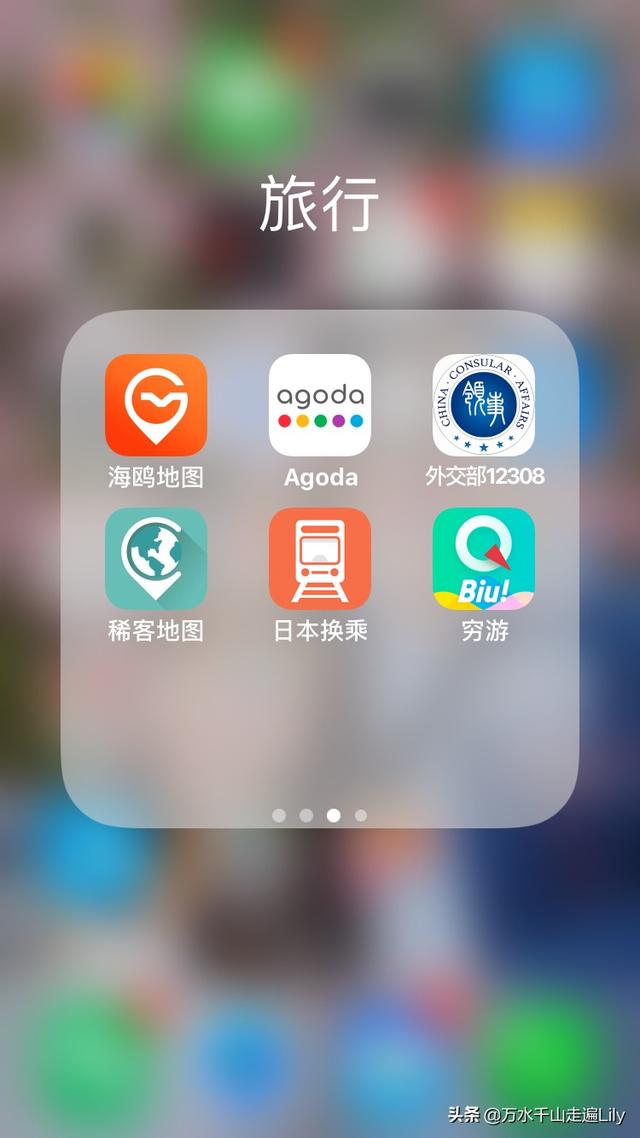Image resolution: width=640 pixels, height=1138 pixels.
Task: Open the 日本换乘 app
Action: tap(320, 559)
